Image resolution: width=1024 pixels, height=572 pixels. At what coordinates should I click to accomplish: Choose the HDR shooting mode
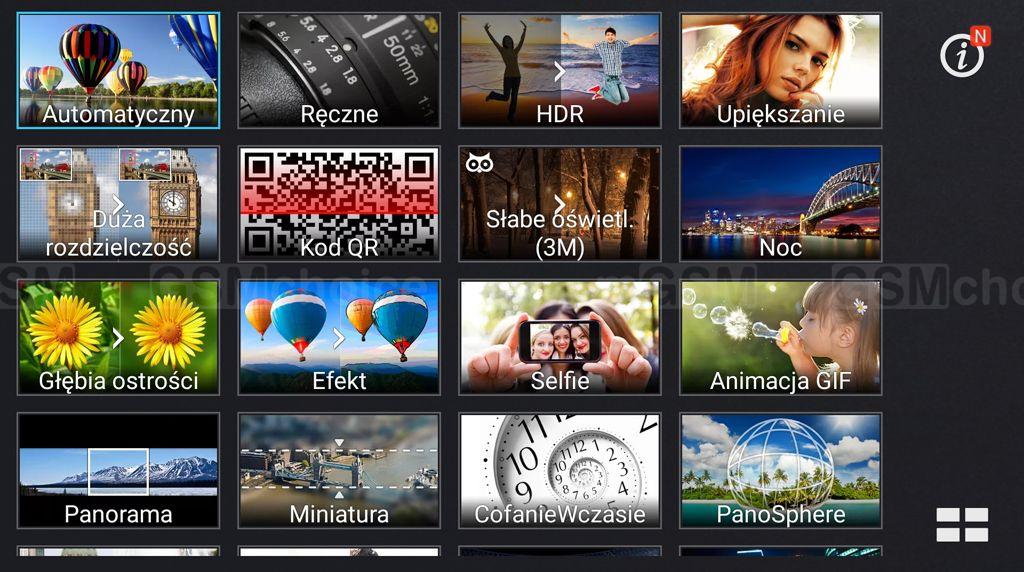tap(560, 70)
